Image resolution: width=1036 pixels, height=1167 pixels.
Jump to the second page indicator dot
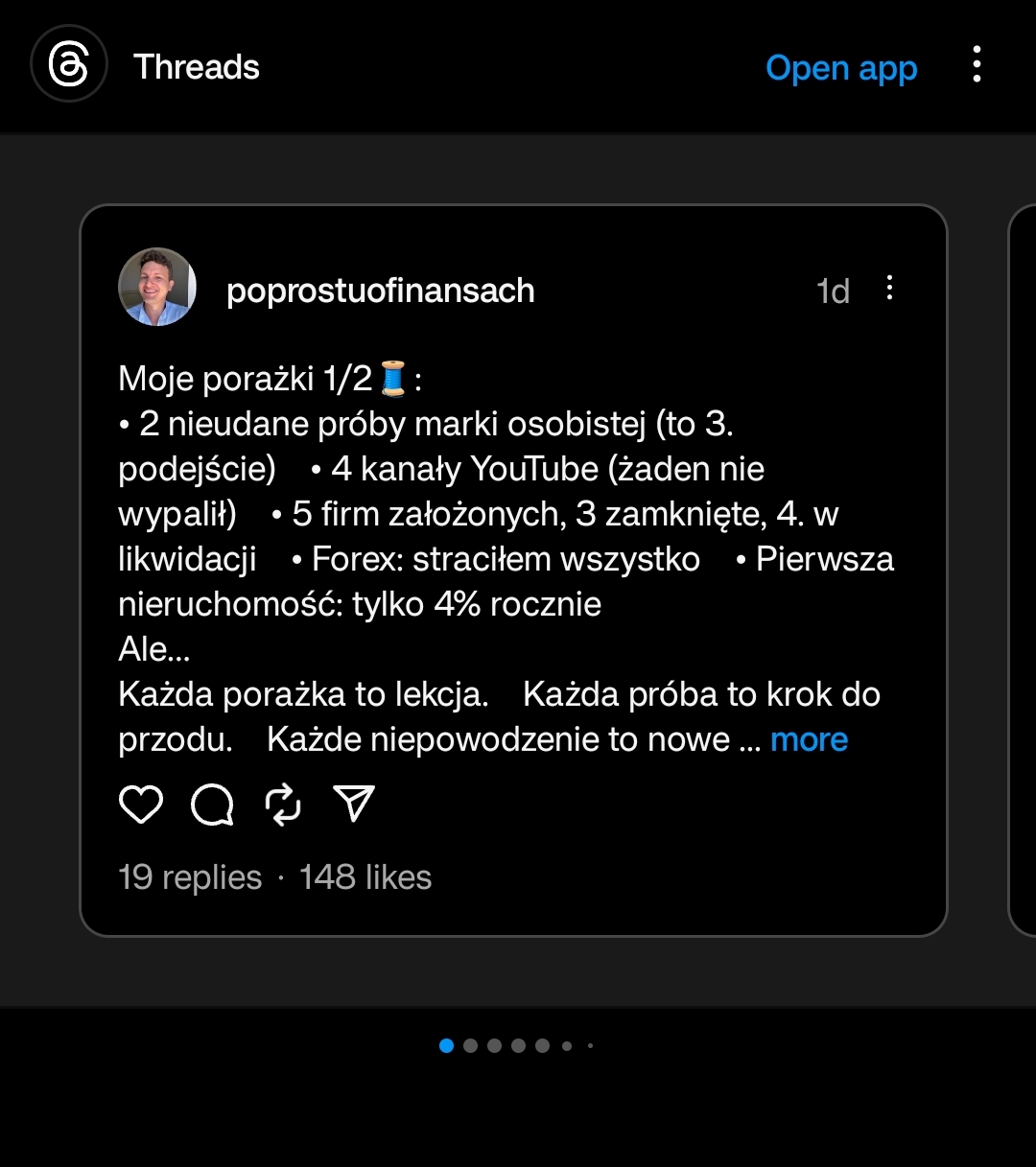pyautogui.click(x=470, y=1046)
